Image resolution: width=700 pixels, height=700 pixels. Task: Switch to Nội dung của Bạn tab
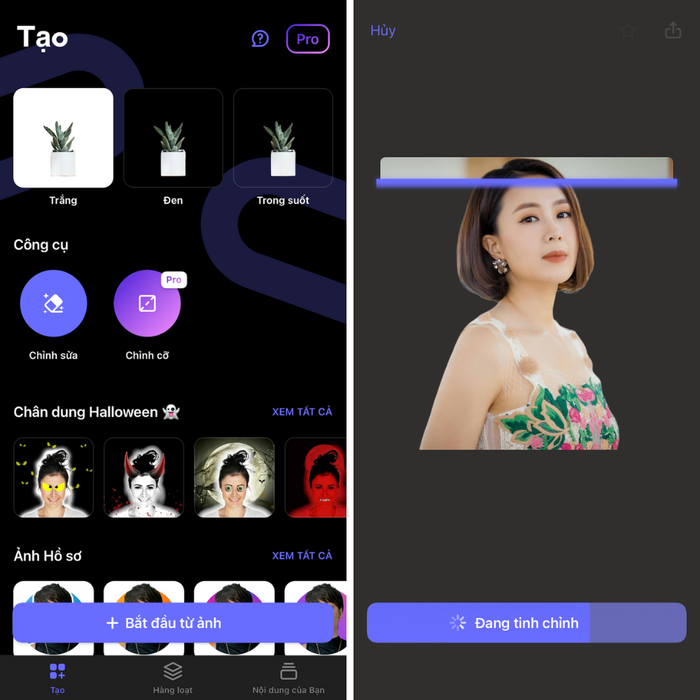[288, 677]
